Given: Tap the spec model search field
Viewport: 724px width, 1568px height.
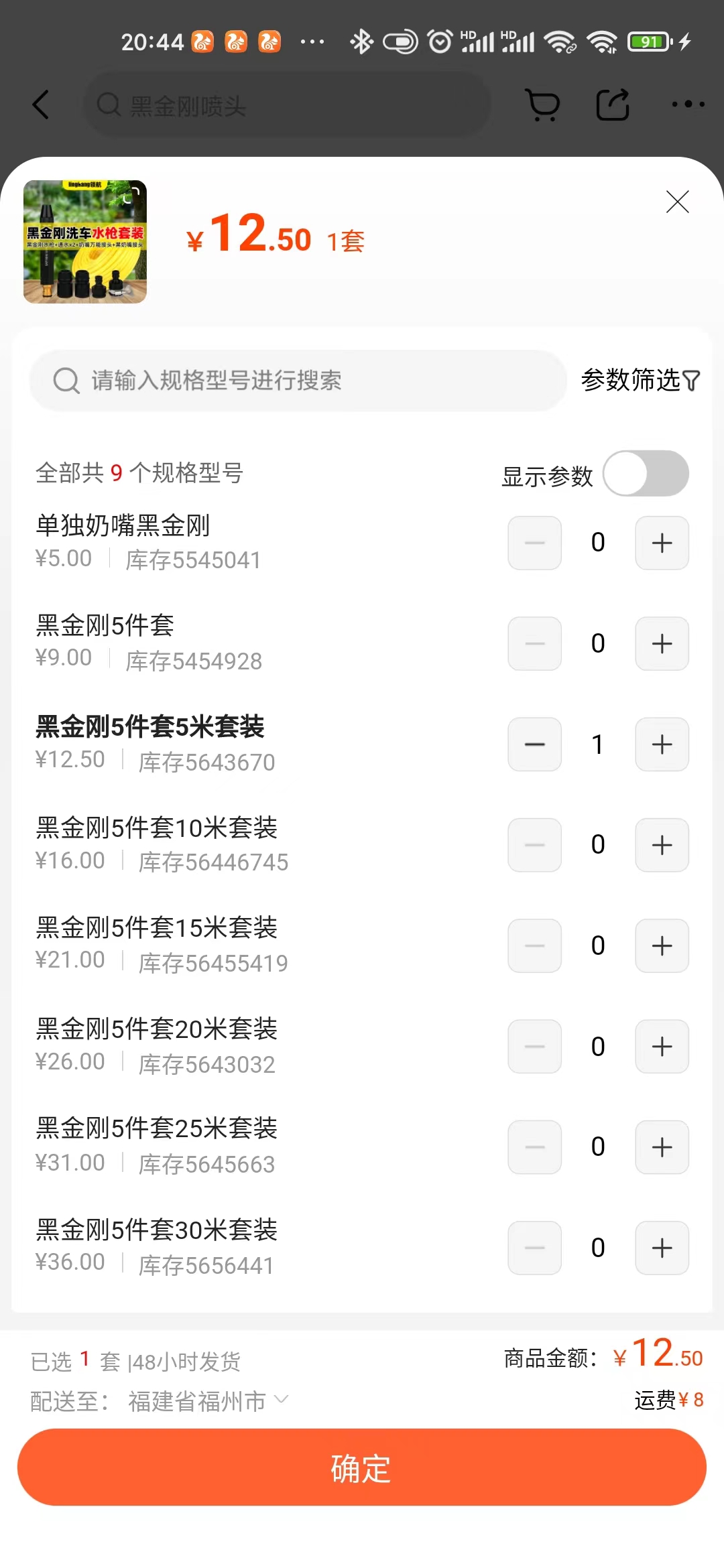Looking at the screenshot, I should tap(298, 381).
